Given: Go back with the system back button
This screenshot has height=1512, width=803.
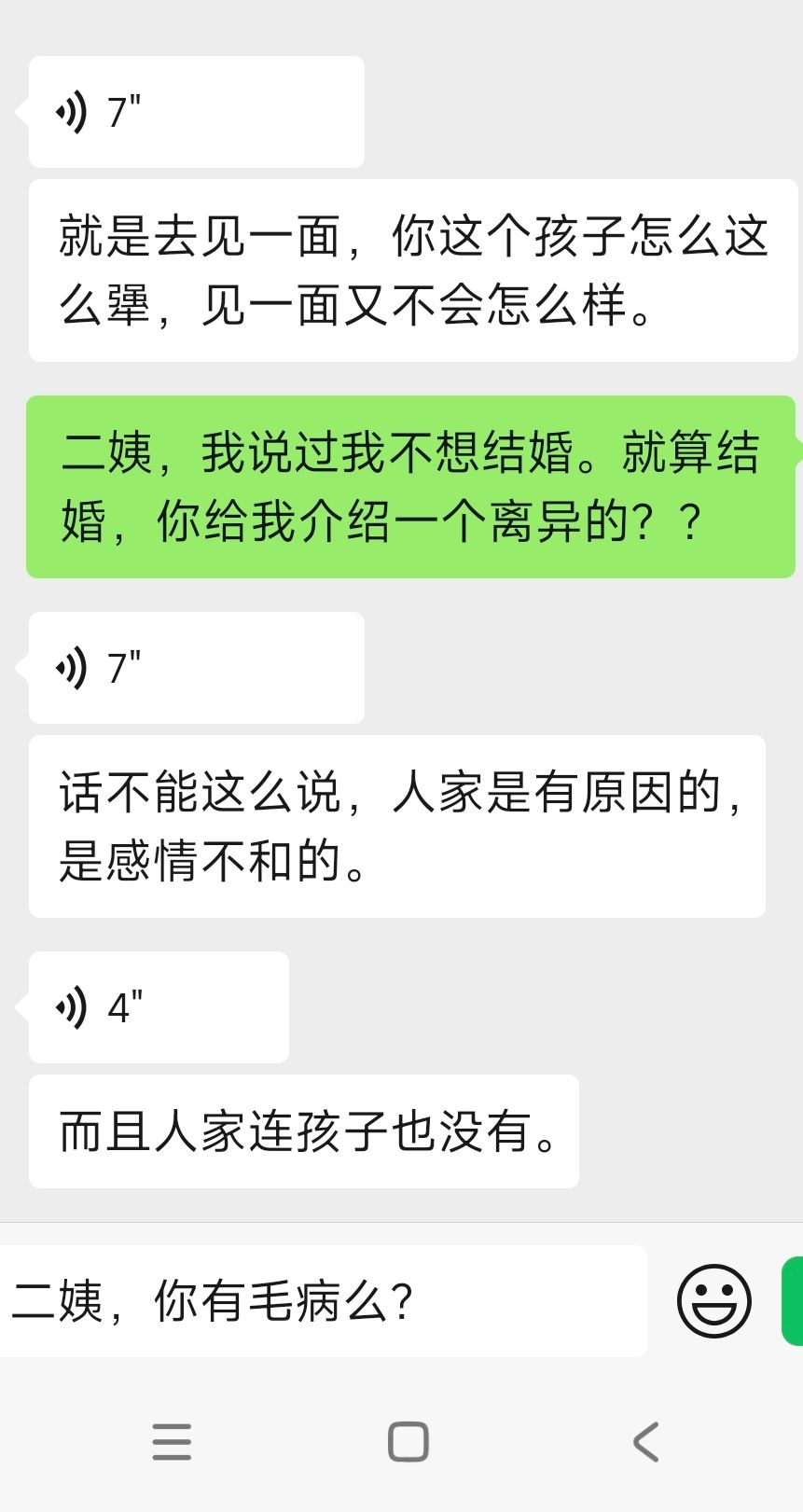Looking at the screenshot, I should [645, 1442].
